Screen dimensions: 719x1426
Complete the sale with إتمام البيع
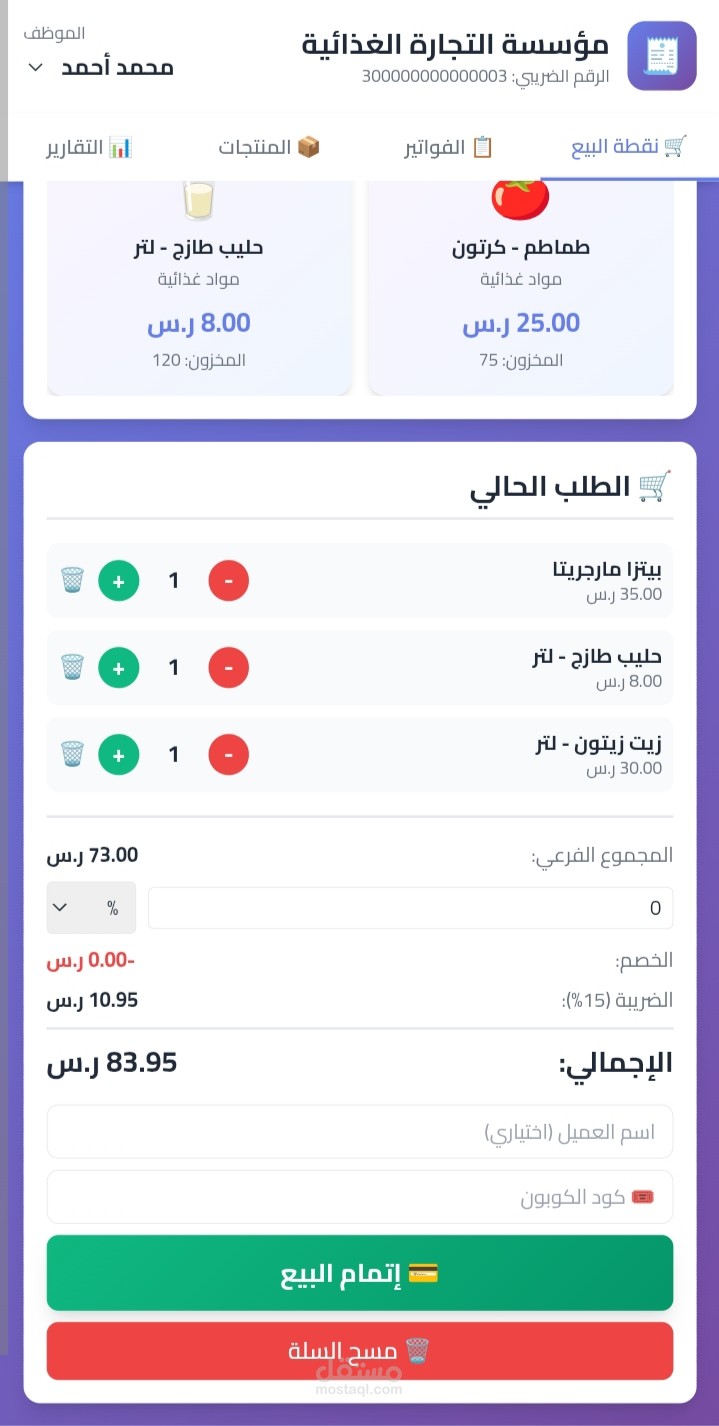point(360,1273)
